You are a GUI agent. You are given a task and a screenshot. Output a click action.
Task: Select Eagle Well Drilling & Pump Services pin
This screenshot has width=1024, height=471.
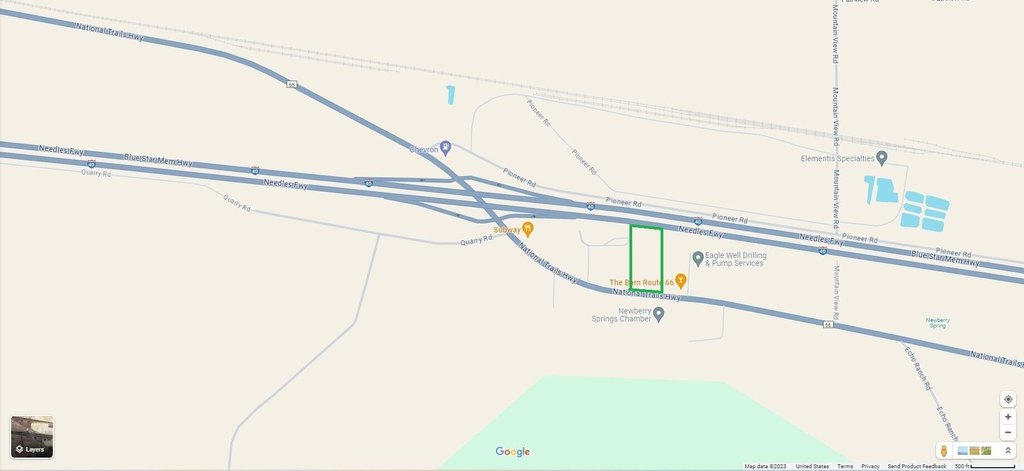[x=698, y=259]
